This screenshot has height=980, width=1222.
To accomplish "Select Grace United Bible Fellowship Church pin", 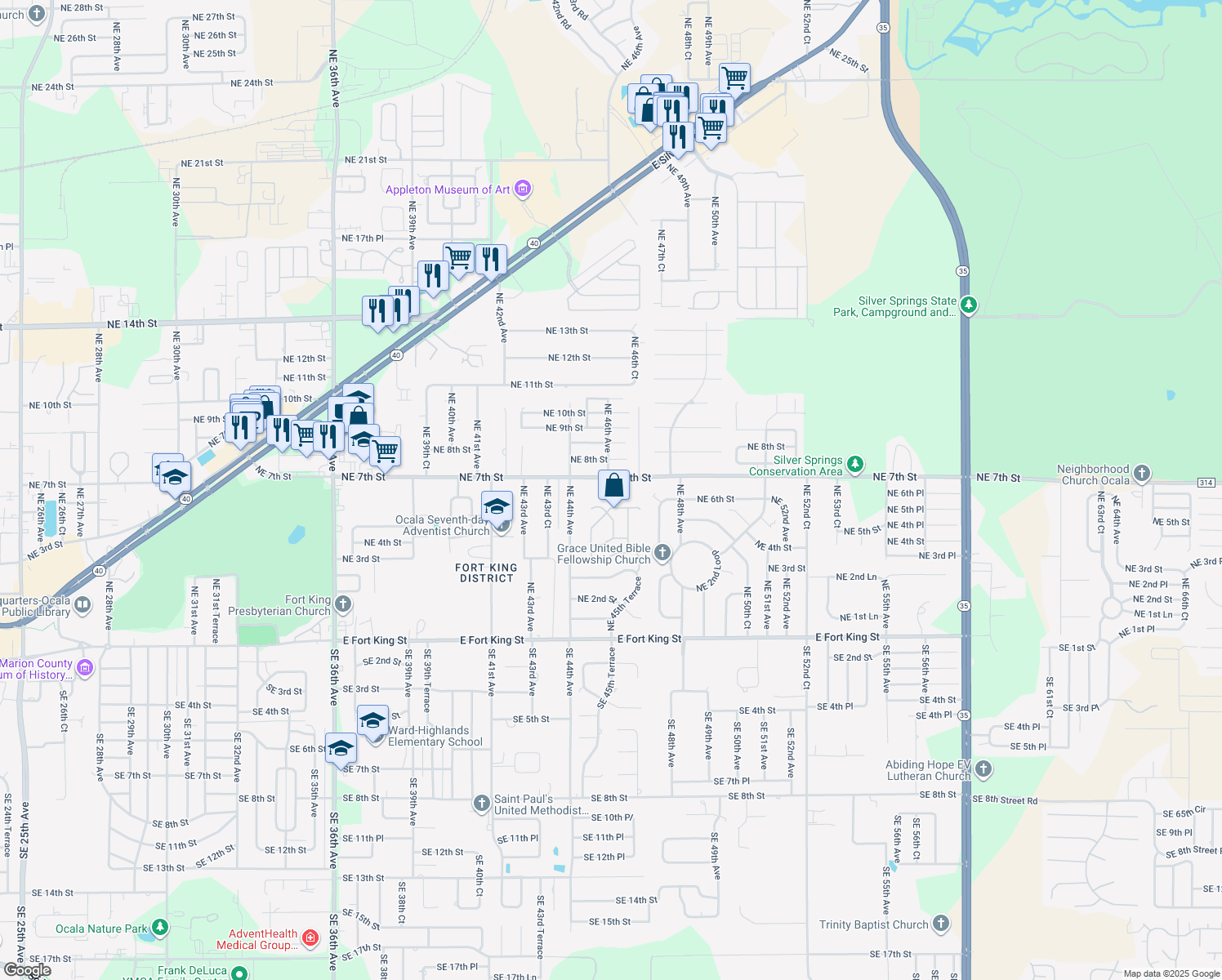I will (x=662, y=553).
